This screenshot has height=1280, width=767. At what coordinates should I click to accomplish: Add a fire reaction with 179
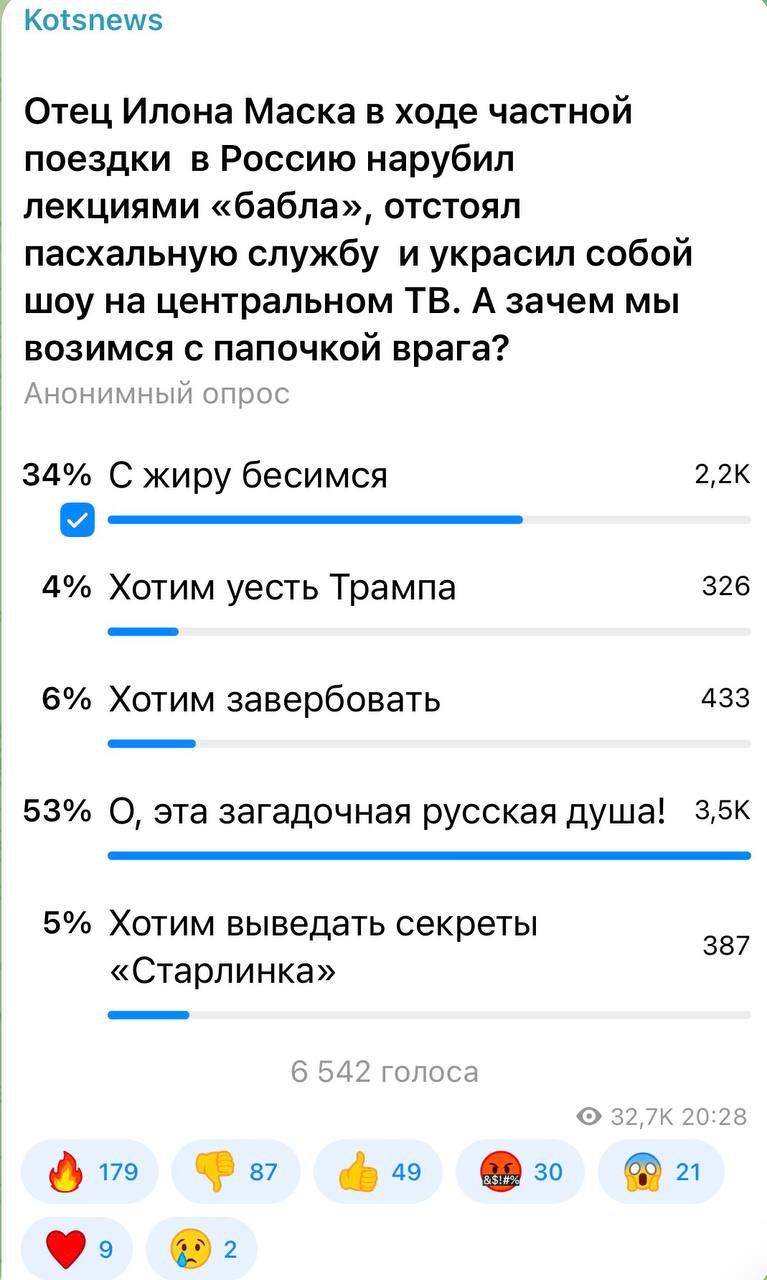click(x=90, y=1171)
